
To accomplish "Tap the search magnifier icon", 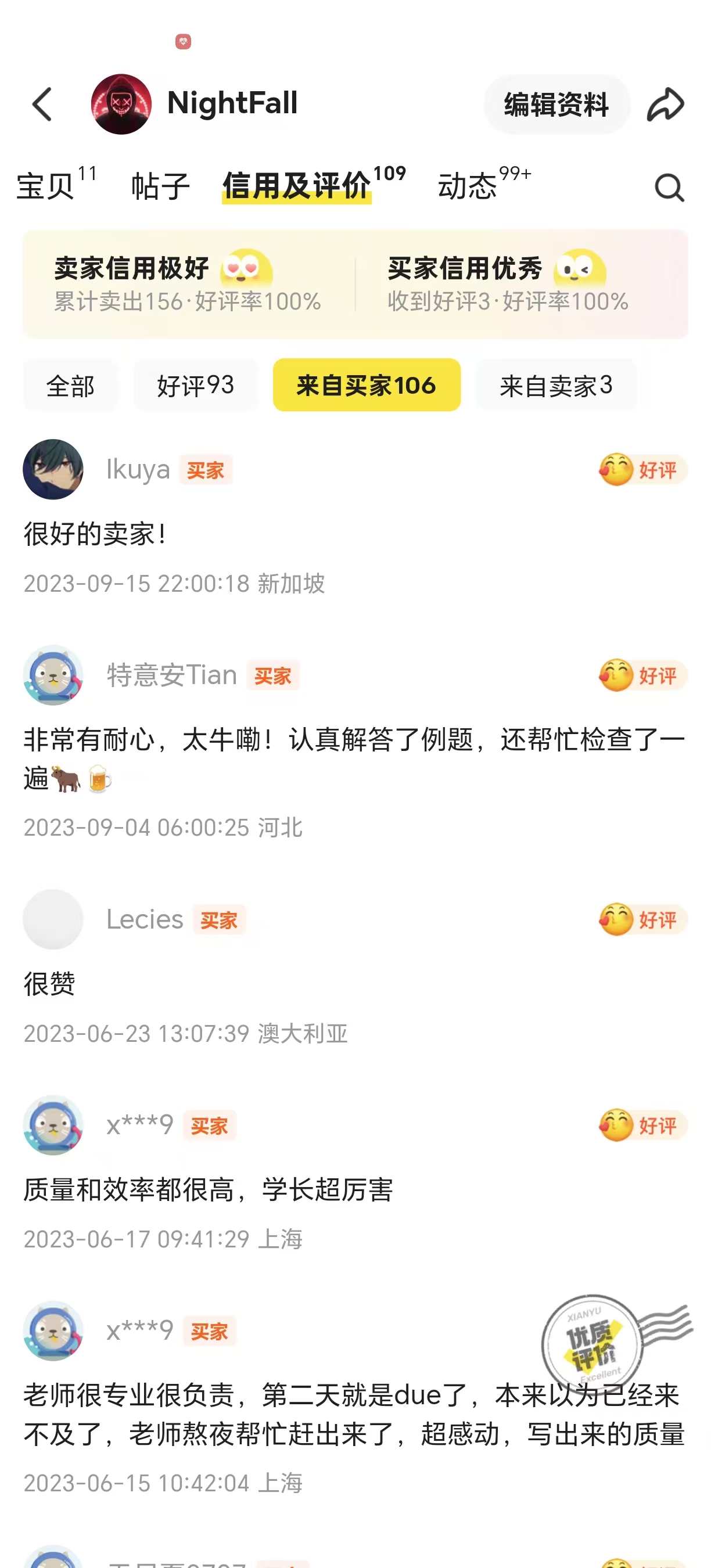I will point(669,187).
